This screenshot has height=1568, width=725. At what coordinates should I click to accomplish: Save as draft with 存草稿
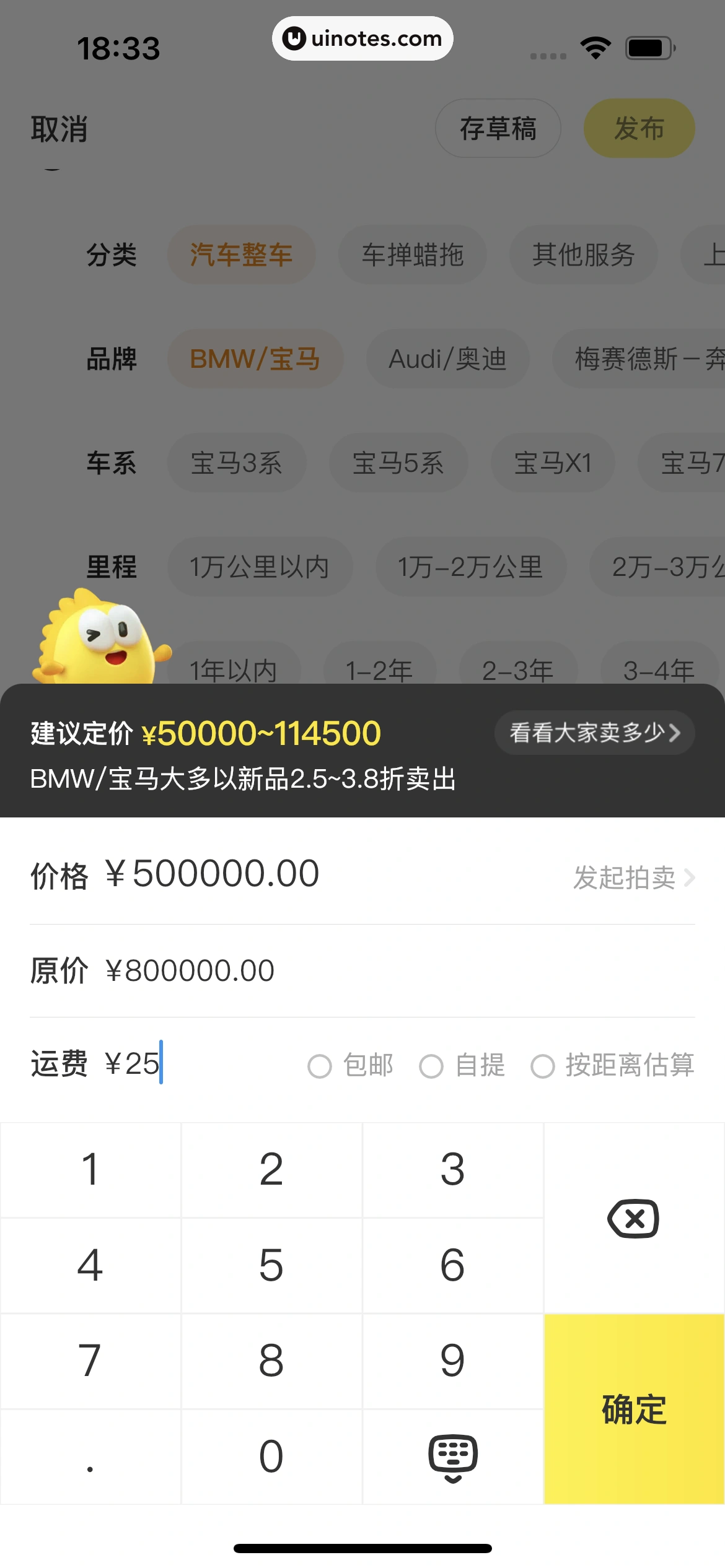(x=498, y=128)
